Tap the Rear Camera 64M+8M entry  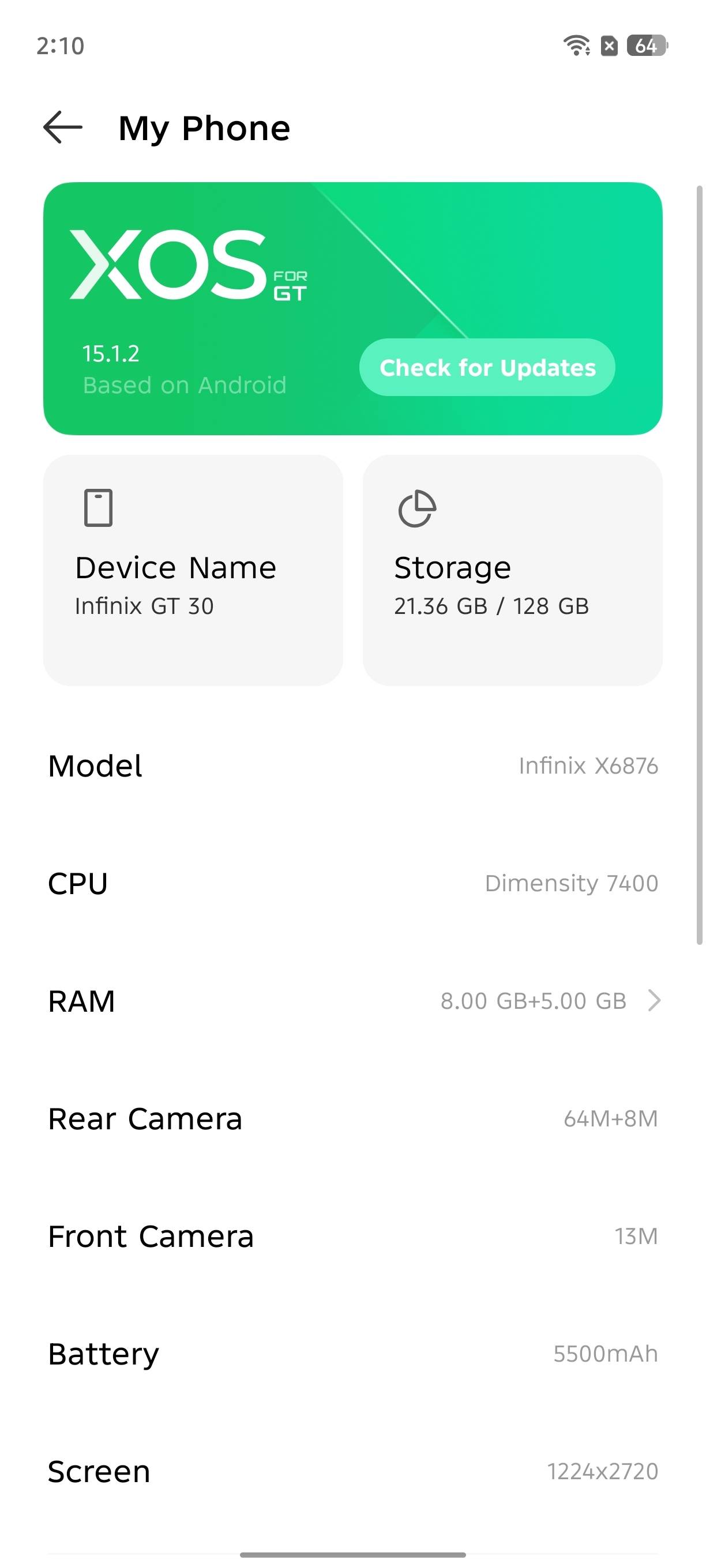coord(354,1118)
